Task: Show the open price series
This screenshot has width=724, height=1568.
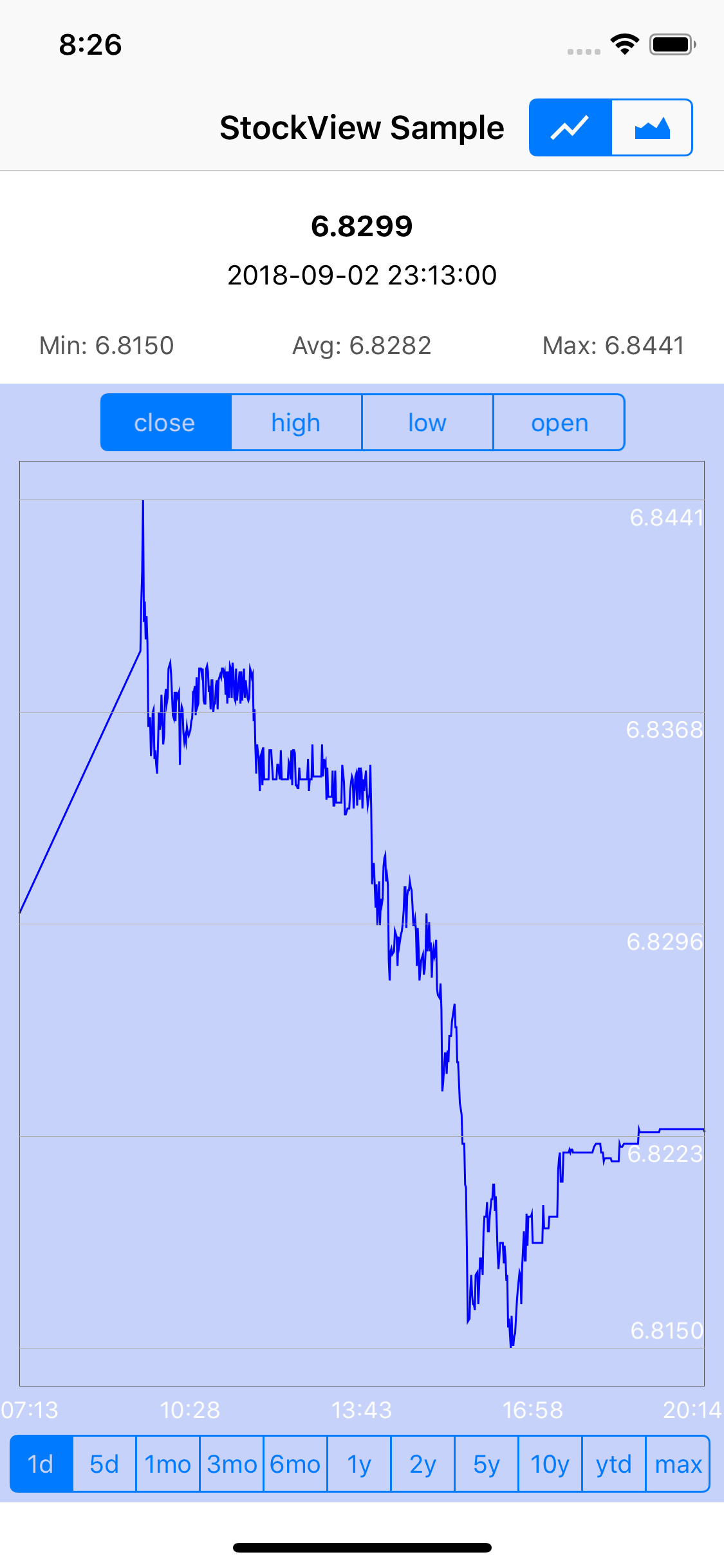Action: (x=559, y=423)
